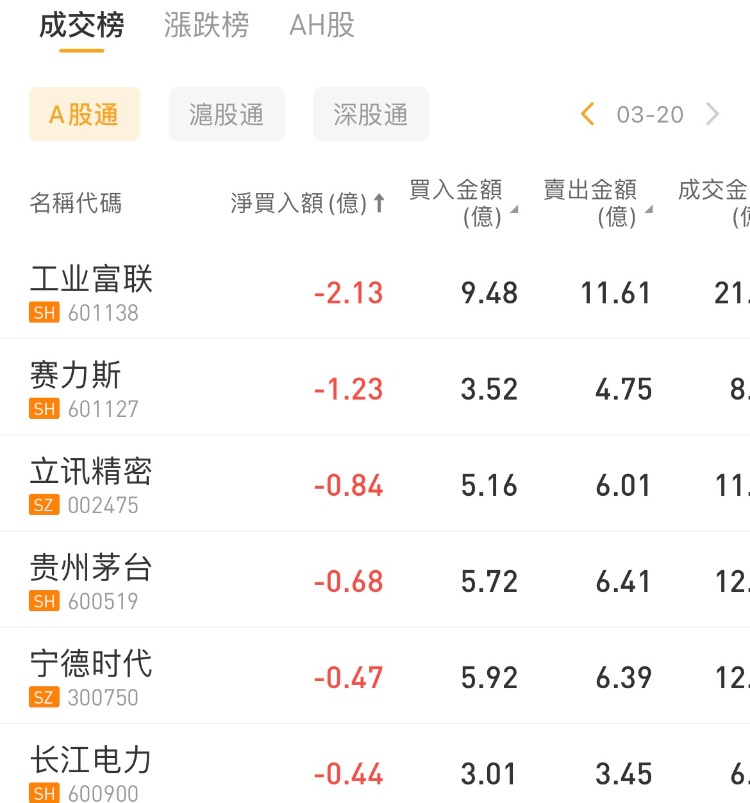Switch to the 漲跌榜 tab
The image size is (750, 803).
(206, 26)
